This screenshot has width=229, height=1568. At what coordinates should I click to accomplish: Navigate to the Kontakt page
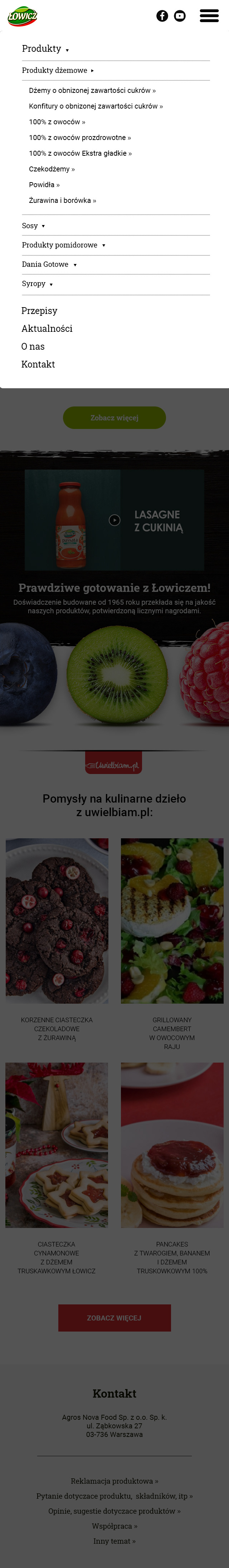coord(38,365)
